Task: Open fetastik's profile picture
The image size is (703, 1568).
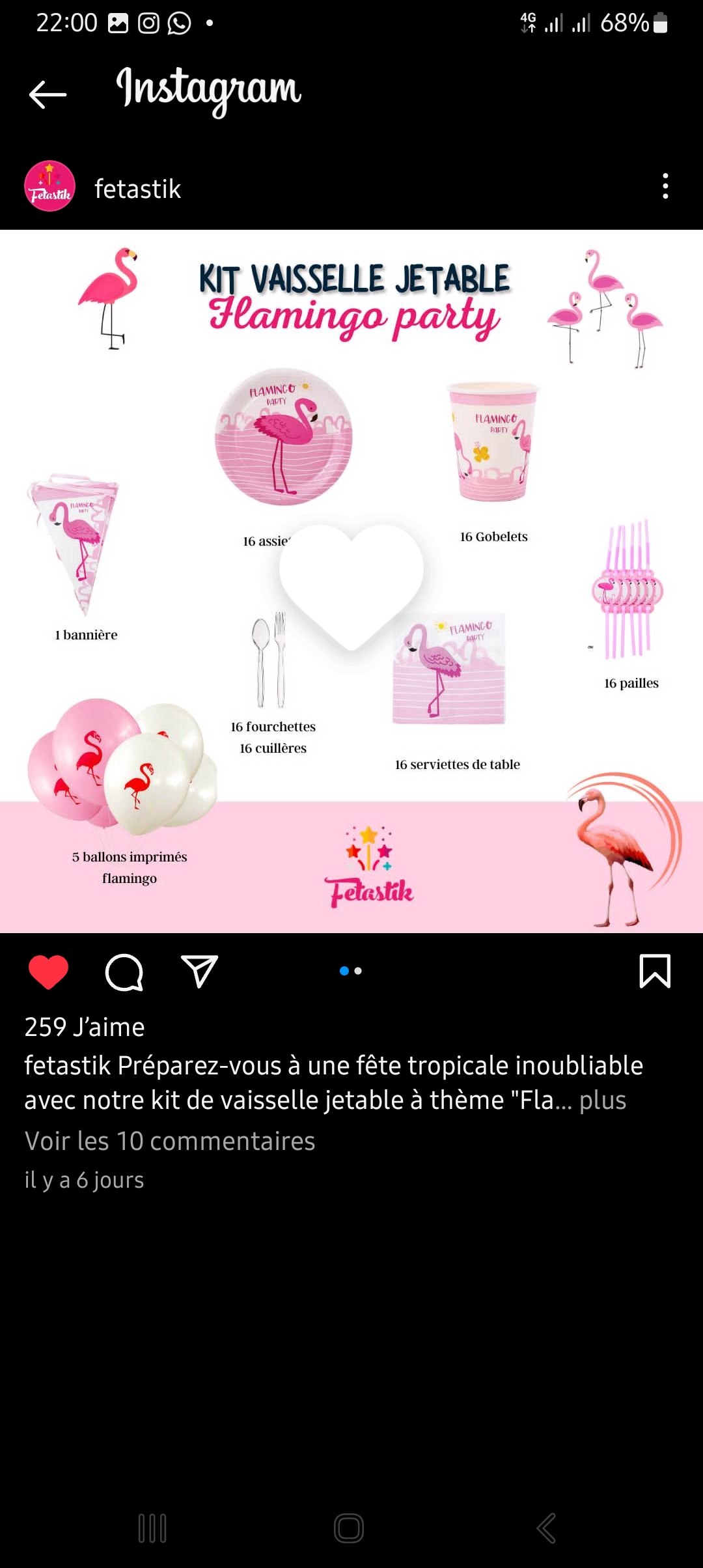Action: tap(49, 186)
